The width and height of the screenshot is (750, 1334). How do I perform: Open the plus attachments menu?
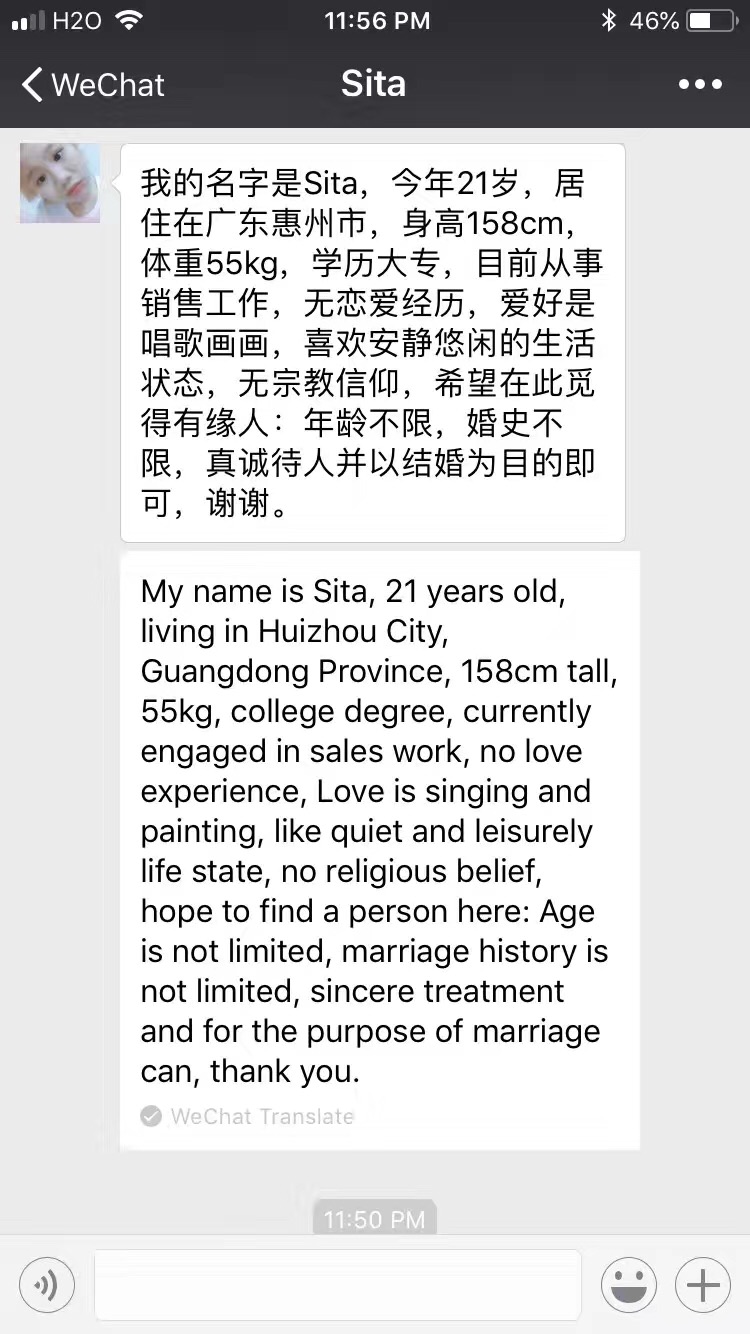pos(703,1285)
